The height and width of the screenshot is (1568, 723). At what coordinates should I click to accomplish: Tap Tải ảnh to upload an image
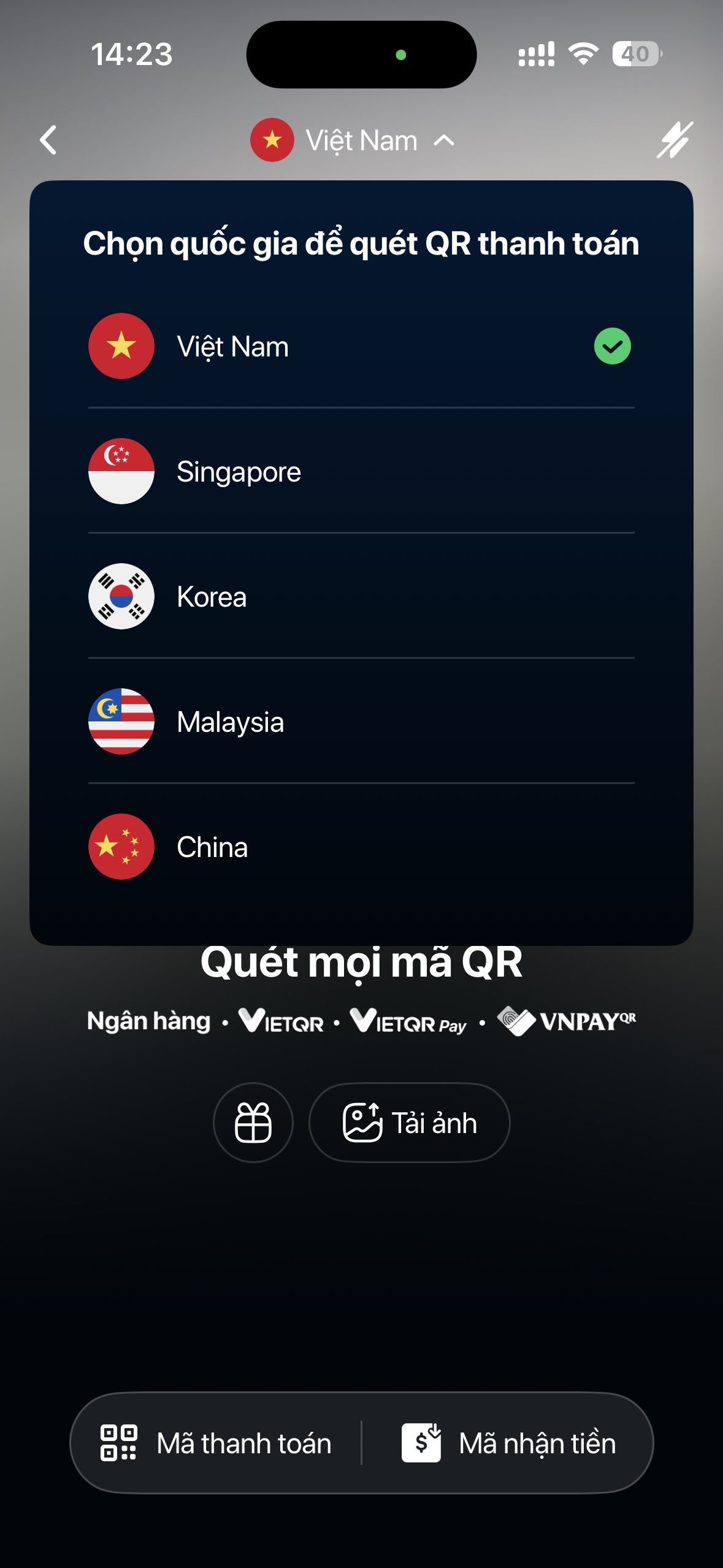point(410,1123)
